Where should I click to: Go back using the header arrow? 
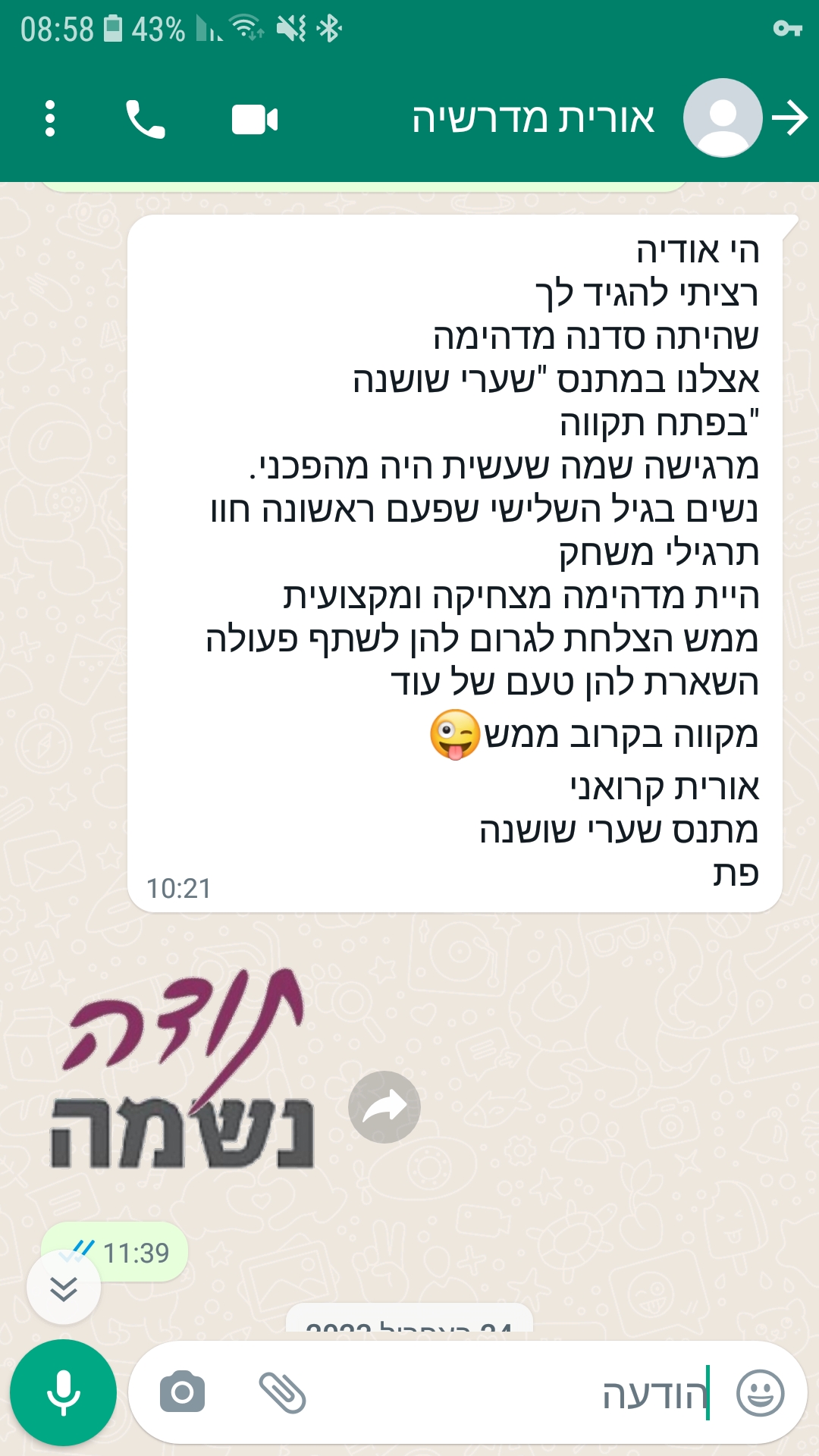[789, 119]
